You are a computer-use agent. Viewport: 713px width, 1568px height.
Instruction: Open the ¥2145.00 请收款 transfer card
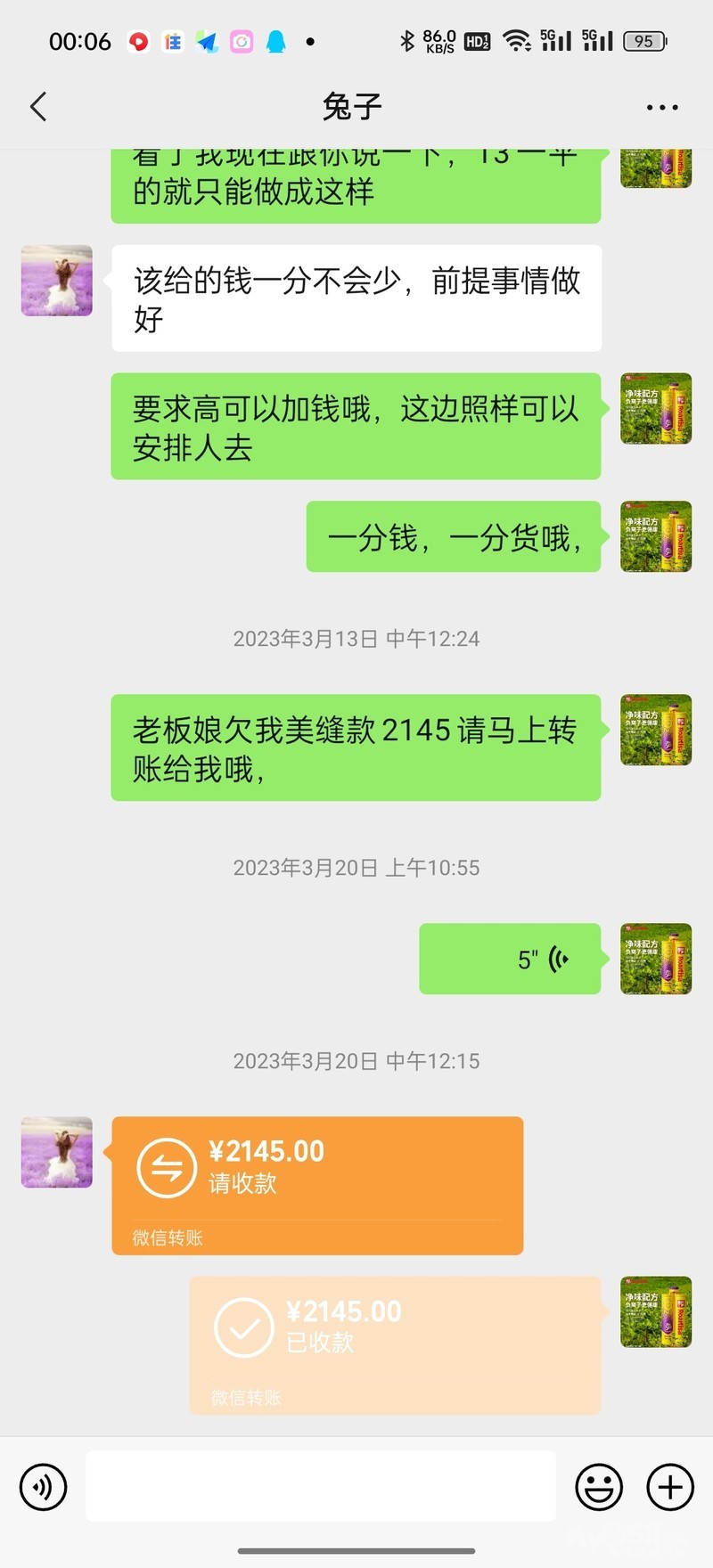316,1184
